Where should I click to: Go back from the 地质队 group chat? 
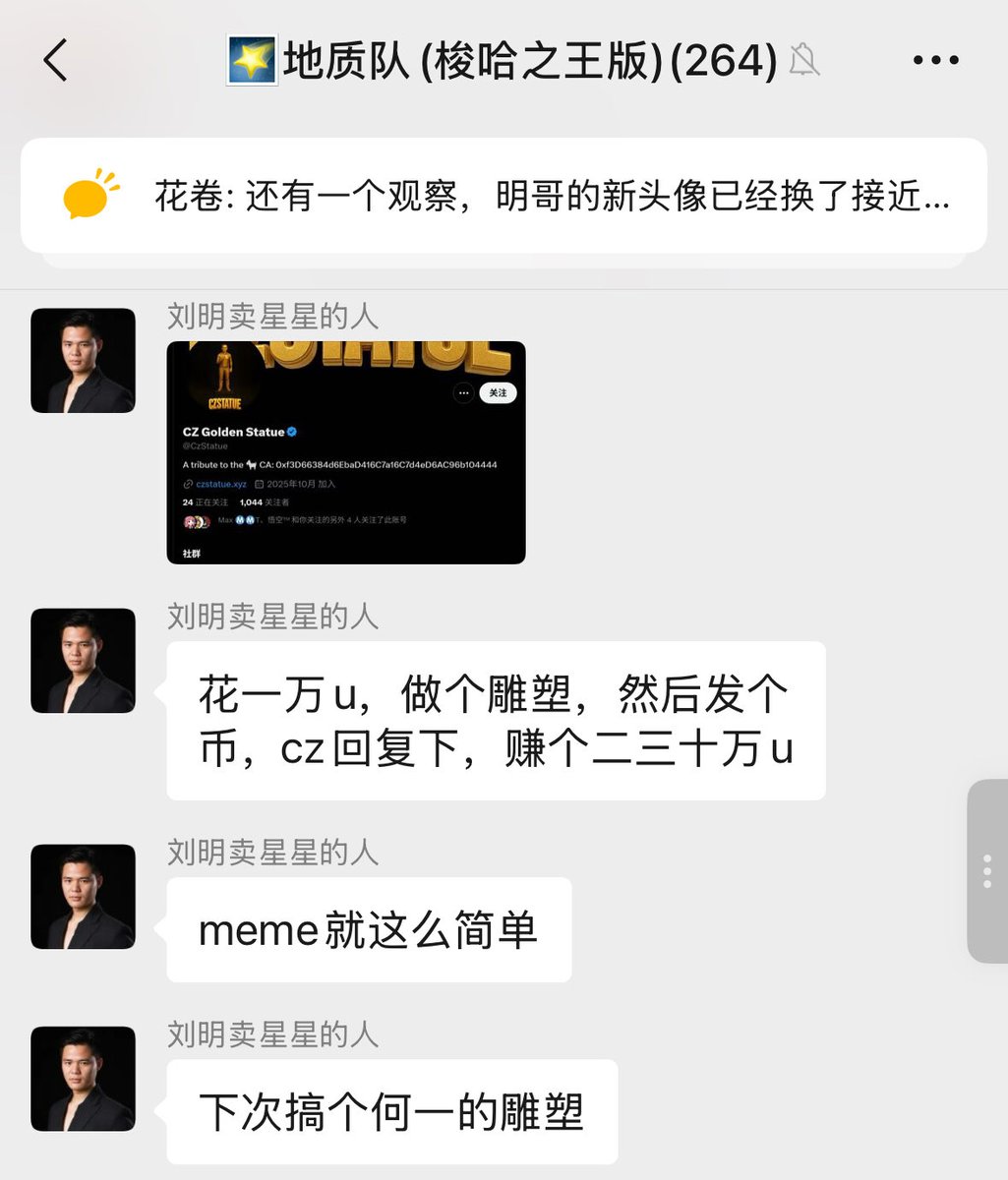coord(56,60)
